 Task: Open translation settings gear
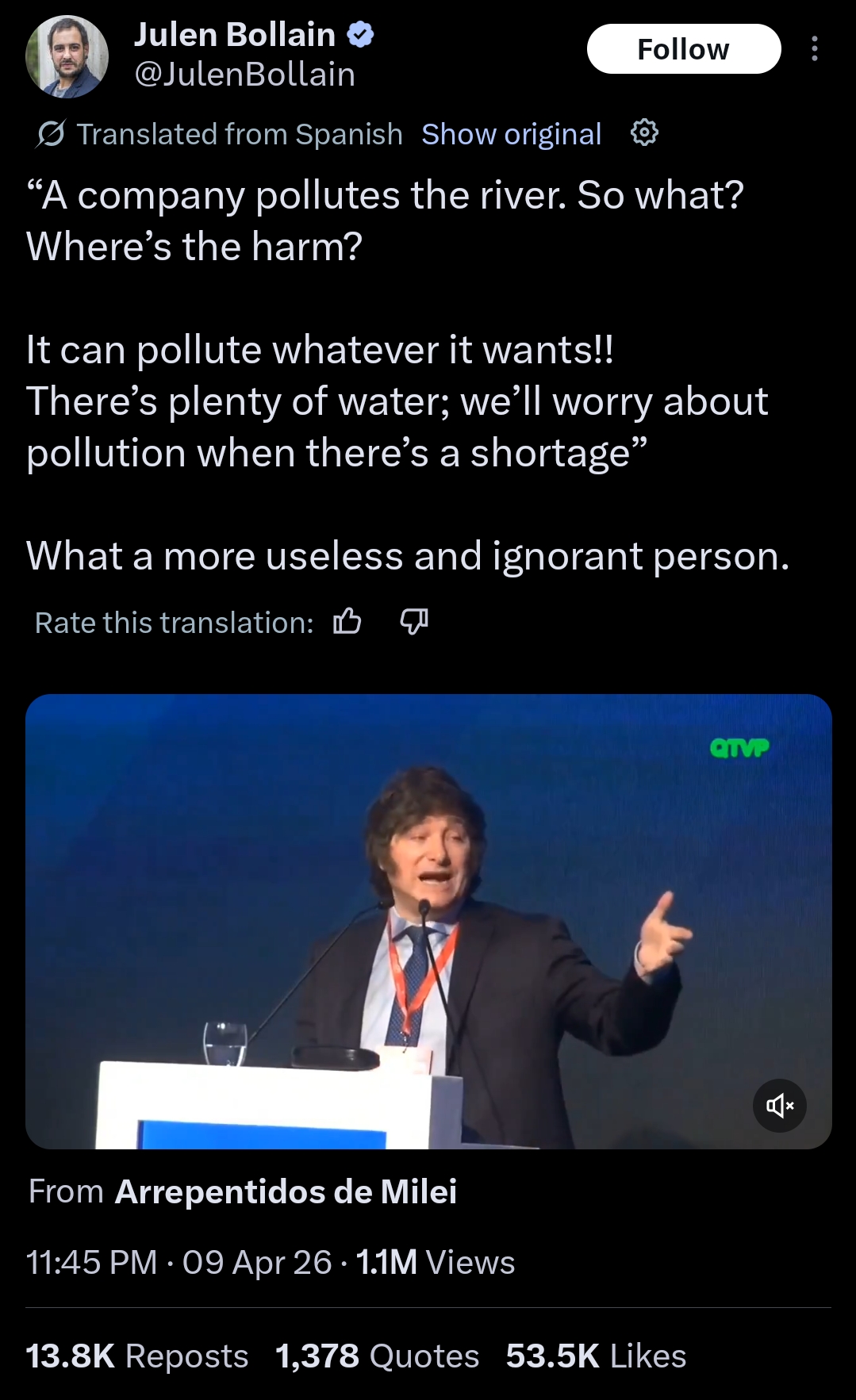click(x=643, y=132)
